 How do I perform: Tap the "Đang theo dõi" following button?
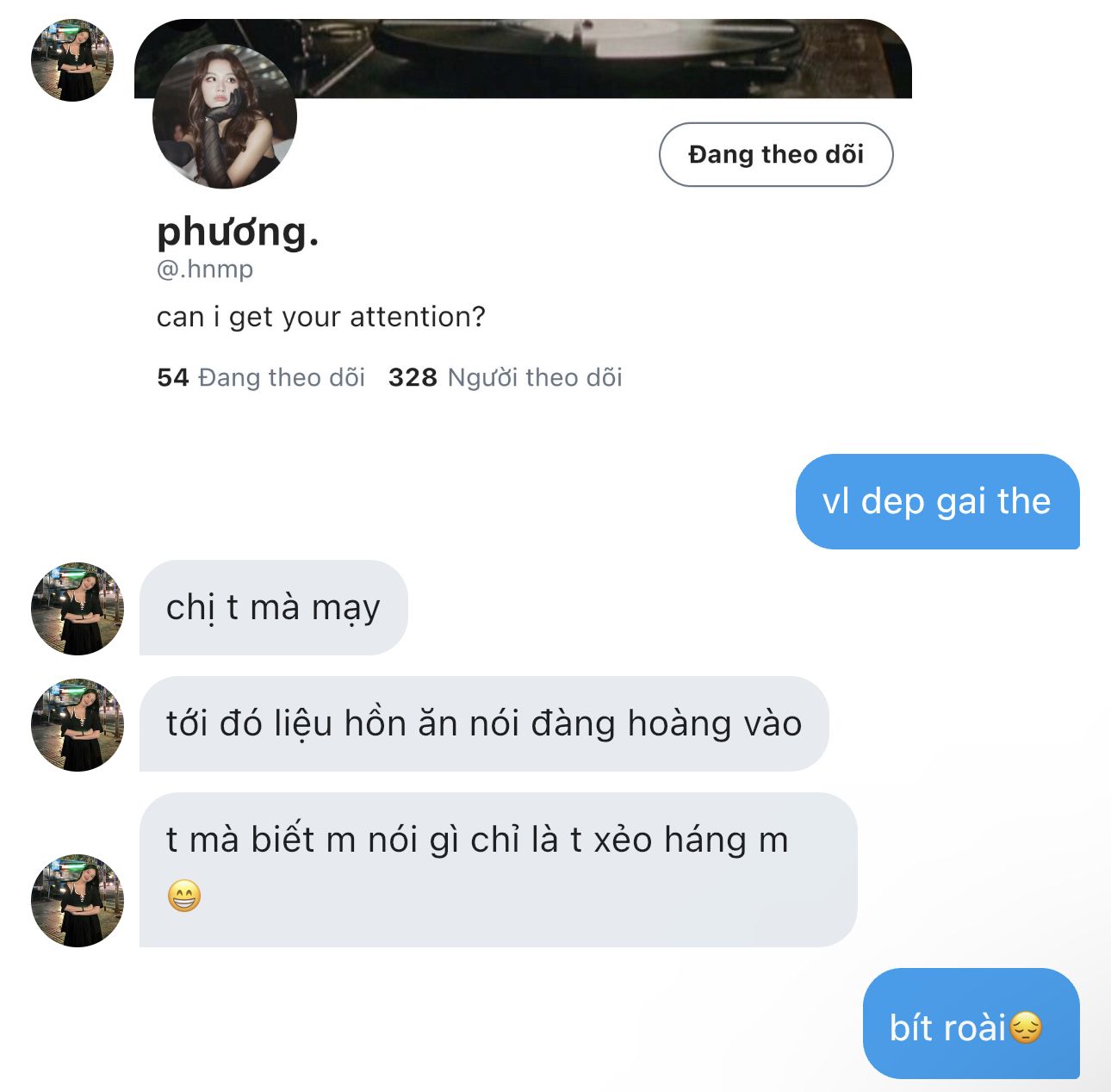(x=775, y=155)
